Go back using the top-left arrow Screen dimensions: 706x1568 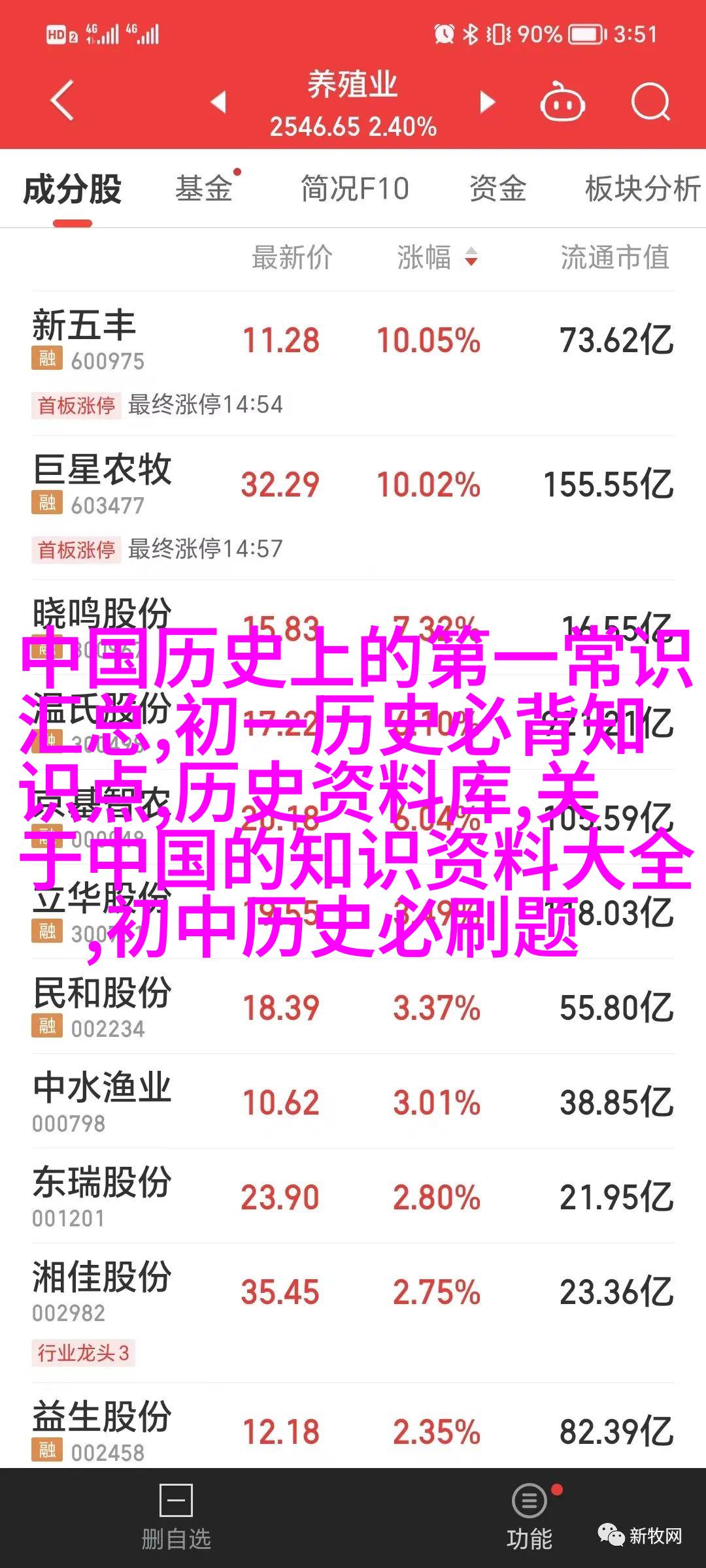62,101
